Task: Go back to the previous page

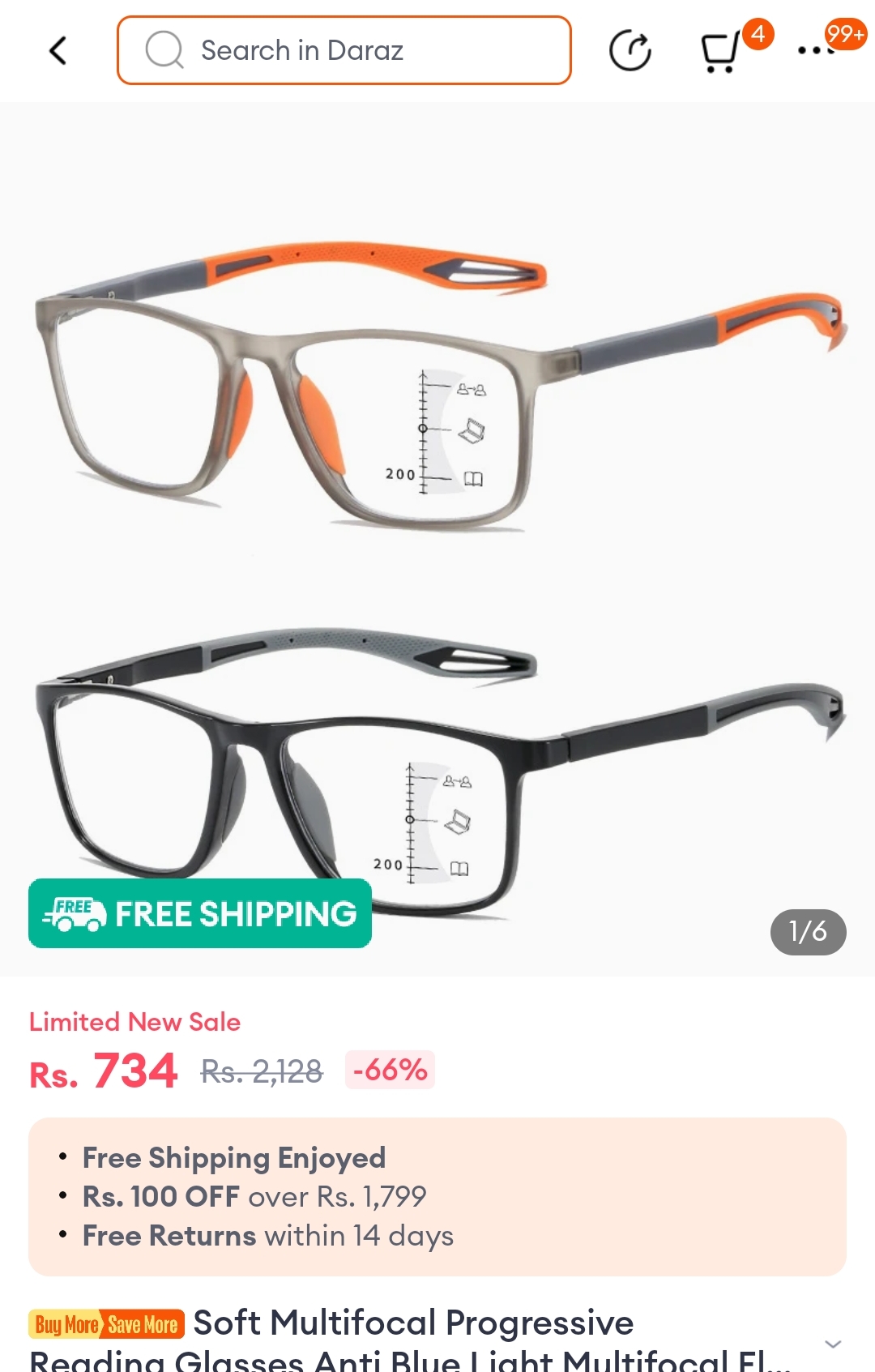Action: pyautogui.click(x=58, y=51)
